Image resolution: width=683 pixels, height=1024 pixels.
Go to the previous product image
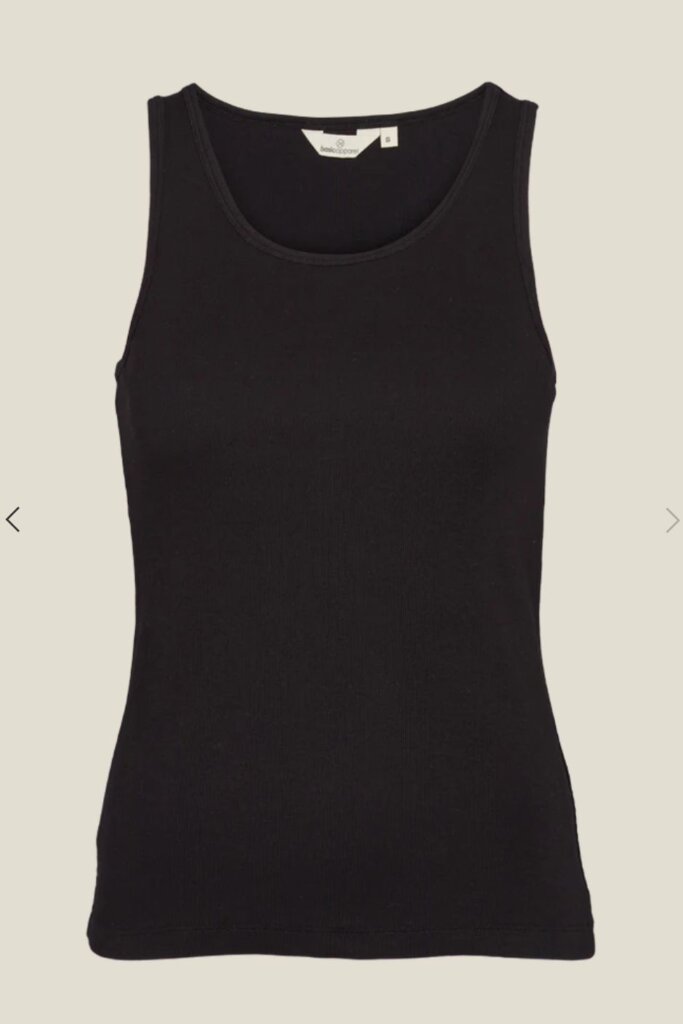(x=13, y=519)
